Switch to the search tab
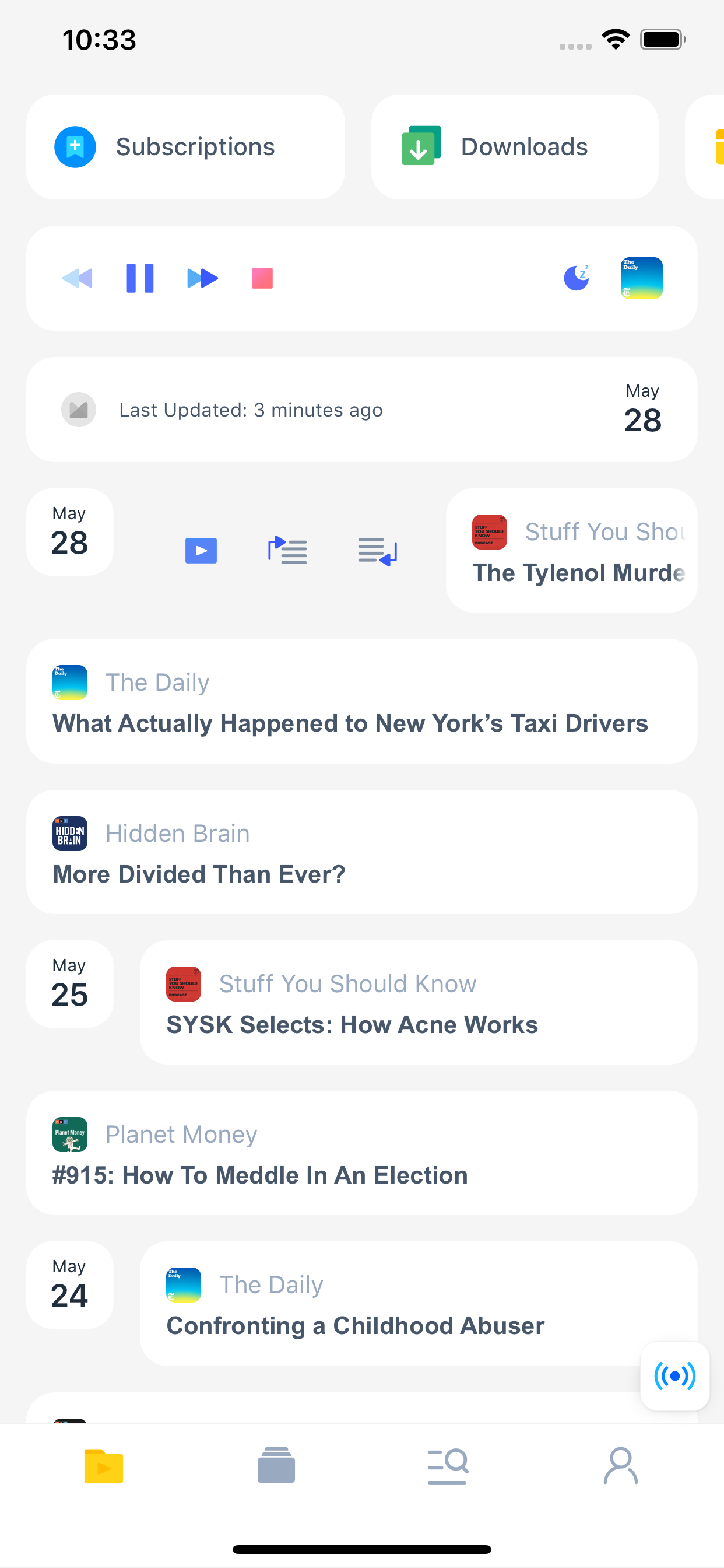Screen dimensions: 724x1568 coord(448,1466)
